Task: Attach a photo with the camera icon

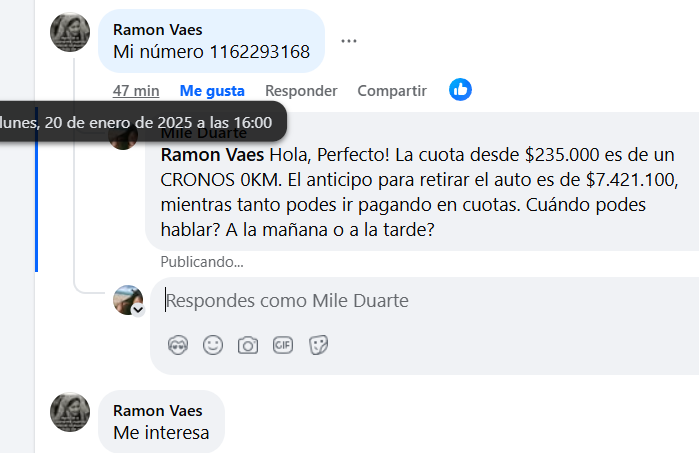Action: point(247,345)
